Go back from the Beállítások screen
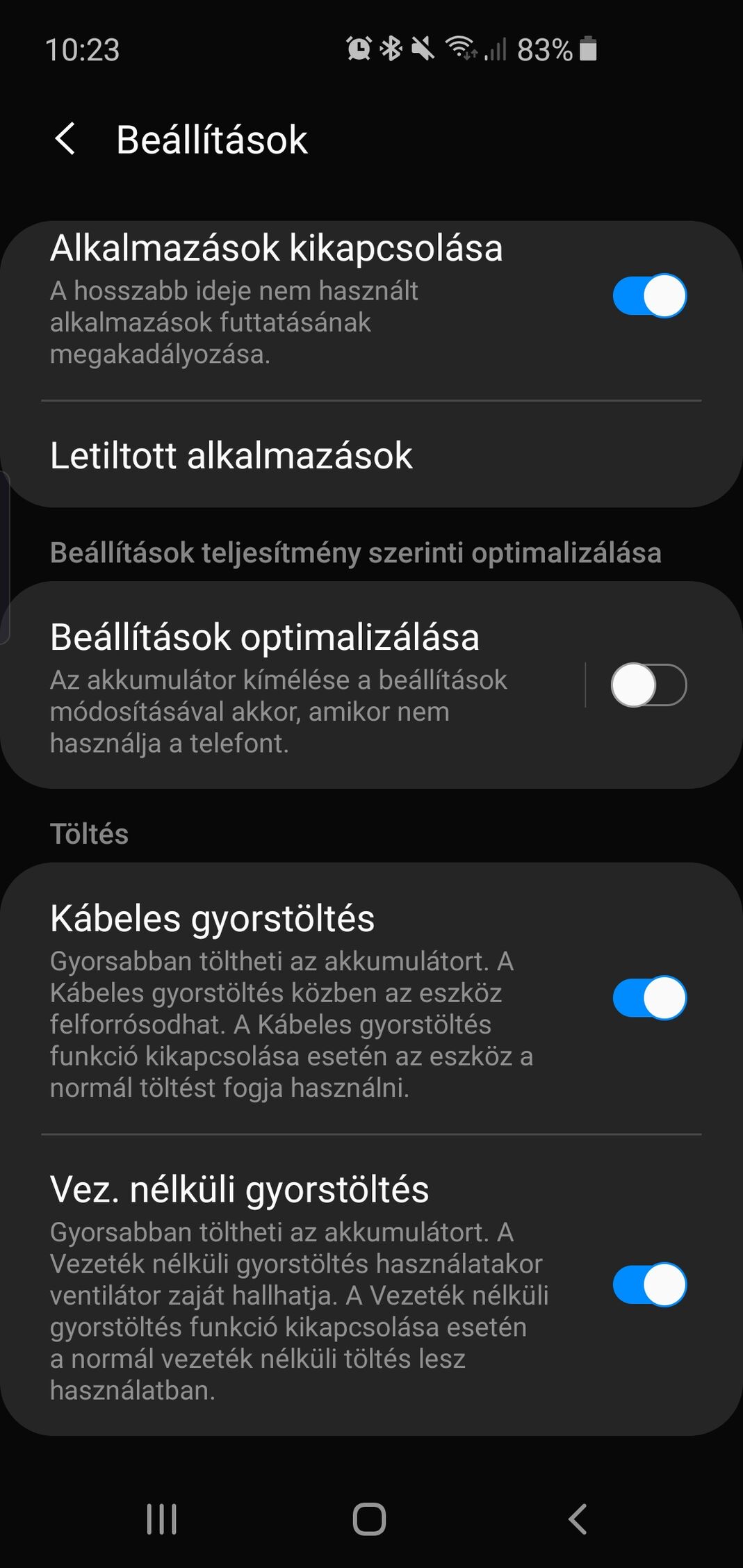Viewport: 743px width, 1568px height. 65,139
